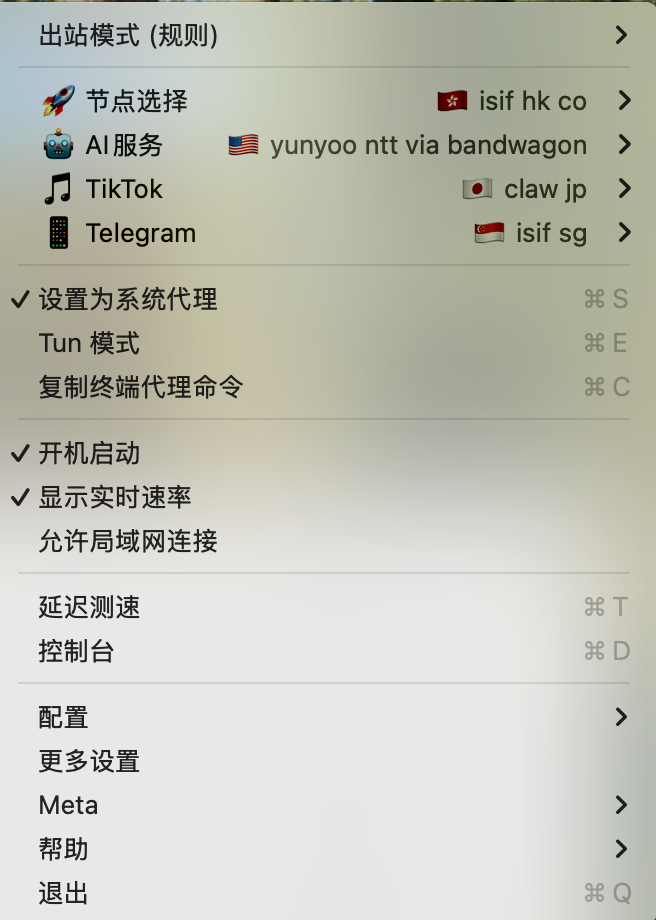Expand the AI服务 proxy group
The width and height of the screenshot is (656, 920).
[124, 145]
